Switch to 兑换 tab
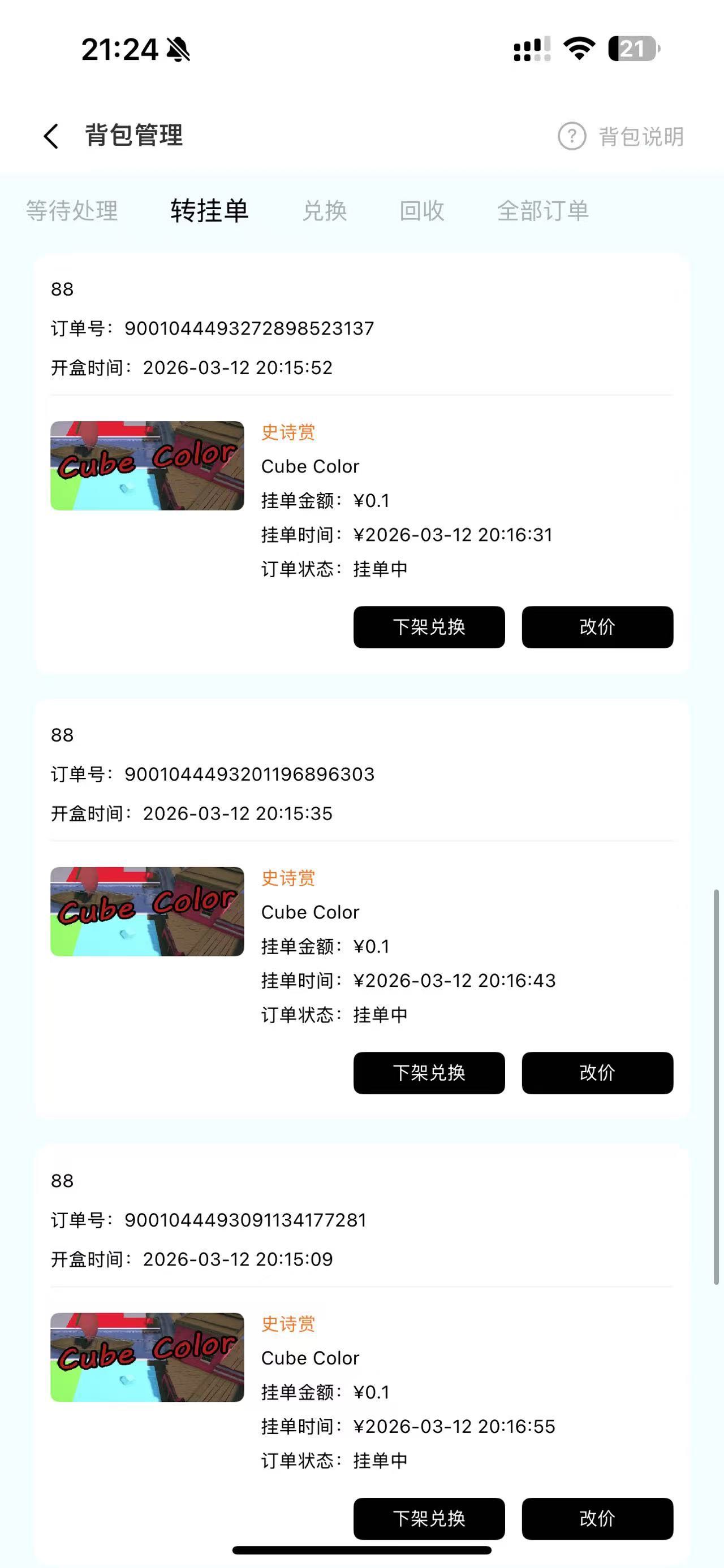Screen dimensions: 724x1568 pyautogui.click(x=325, y=211)
